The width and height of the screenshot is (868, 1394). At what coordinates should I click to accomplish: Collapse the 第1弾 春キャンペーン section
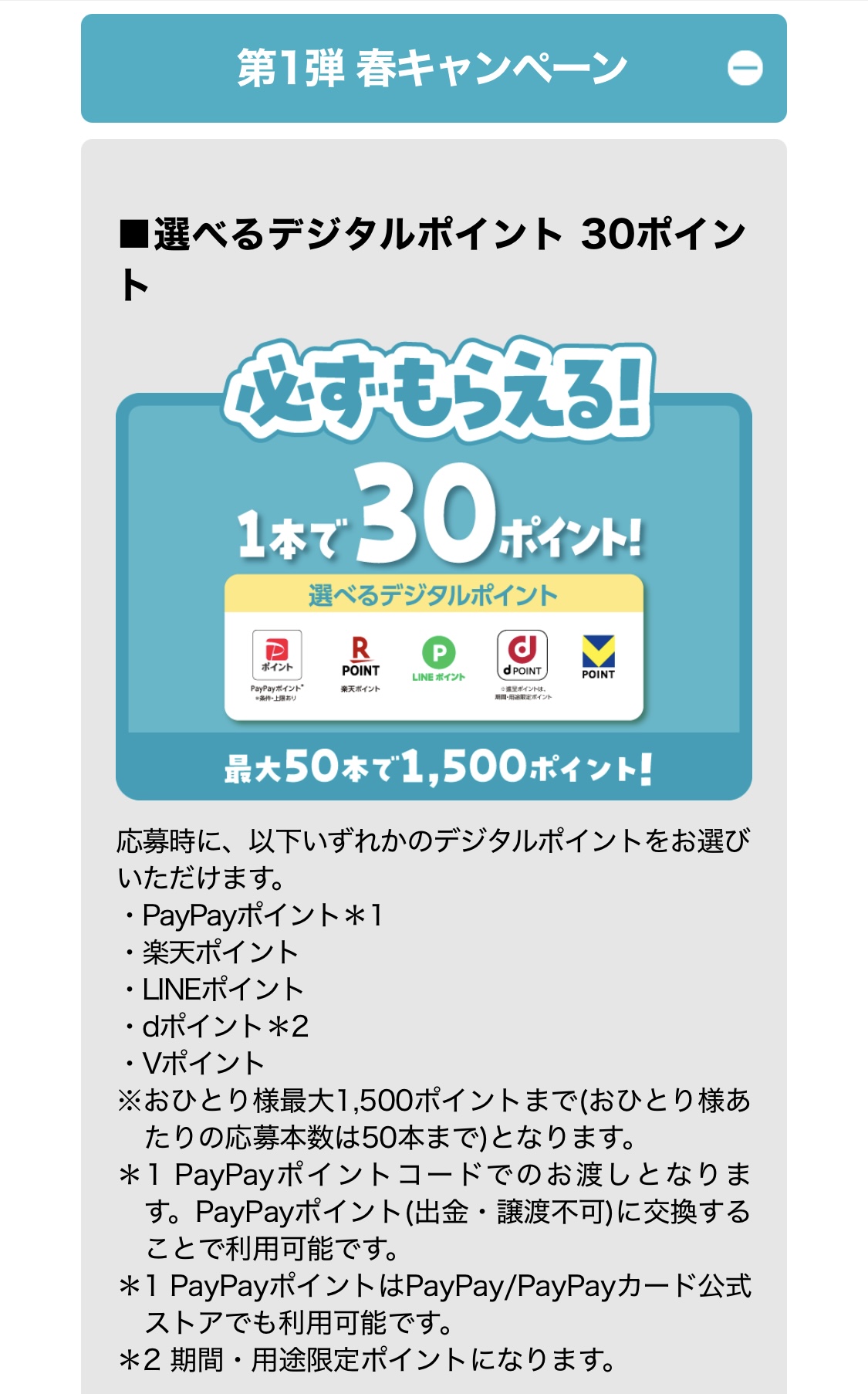pyautogui.click(x=745, y=69)
